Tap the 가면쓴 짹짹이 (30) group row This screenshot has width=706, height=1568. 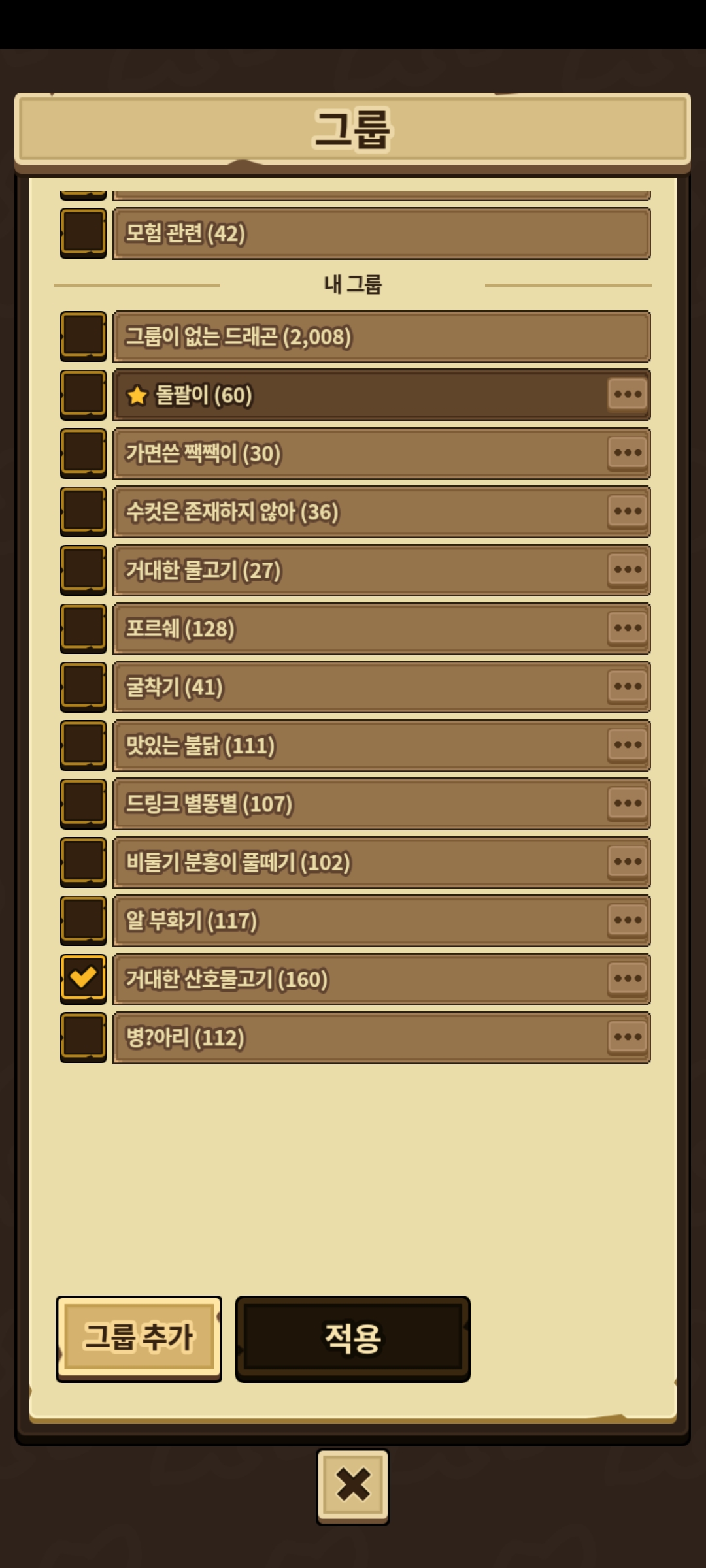point(381,453)
